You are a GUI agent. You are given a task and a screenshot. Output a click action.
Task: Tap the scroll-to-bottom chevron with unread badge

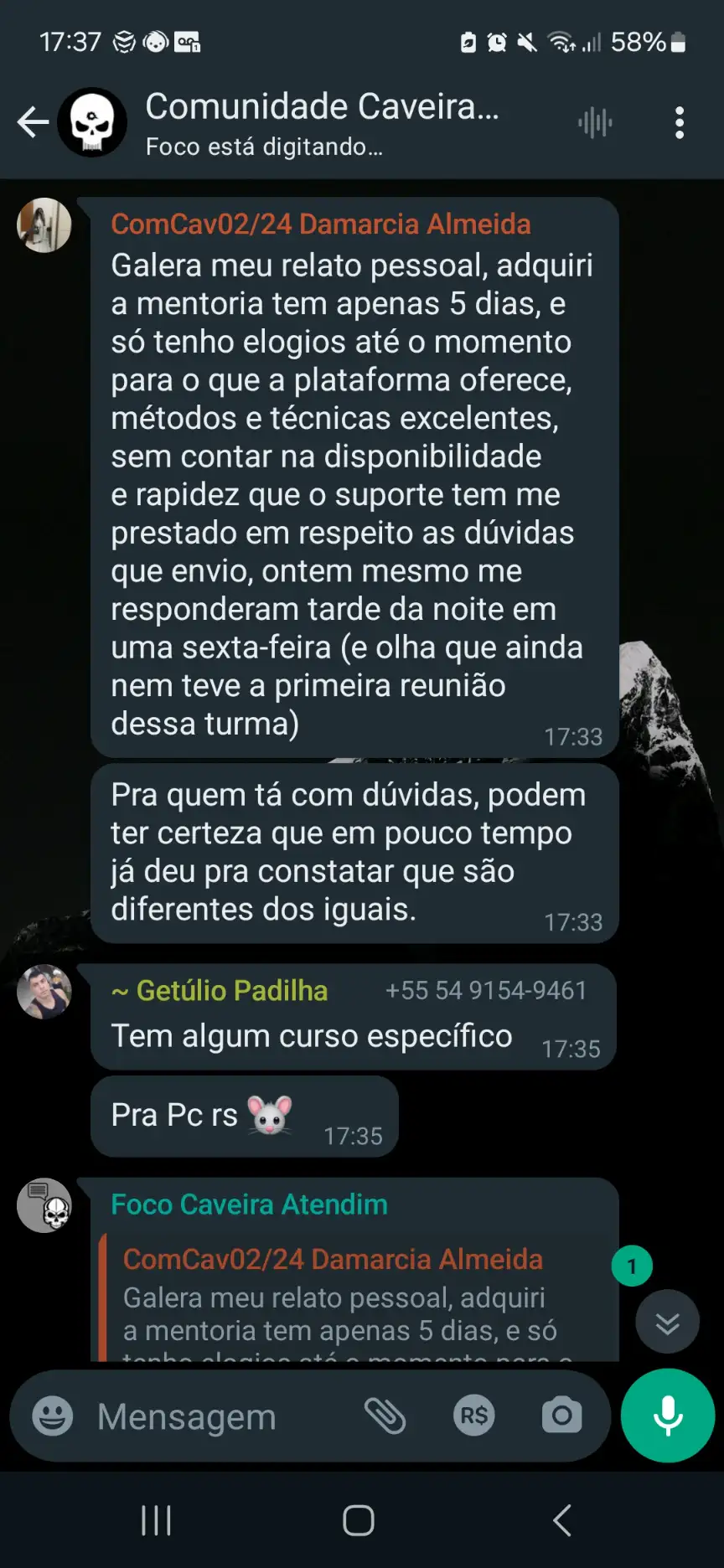coord(667,1322)
